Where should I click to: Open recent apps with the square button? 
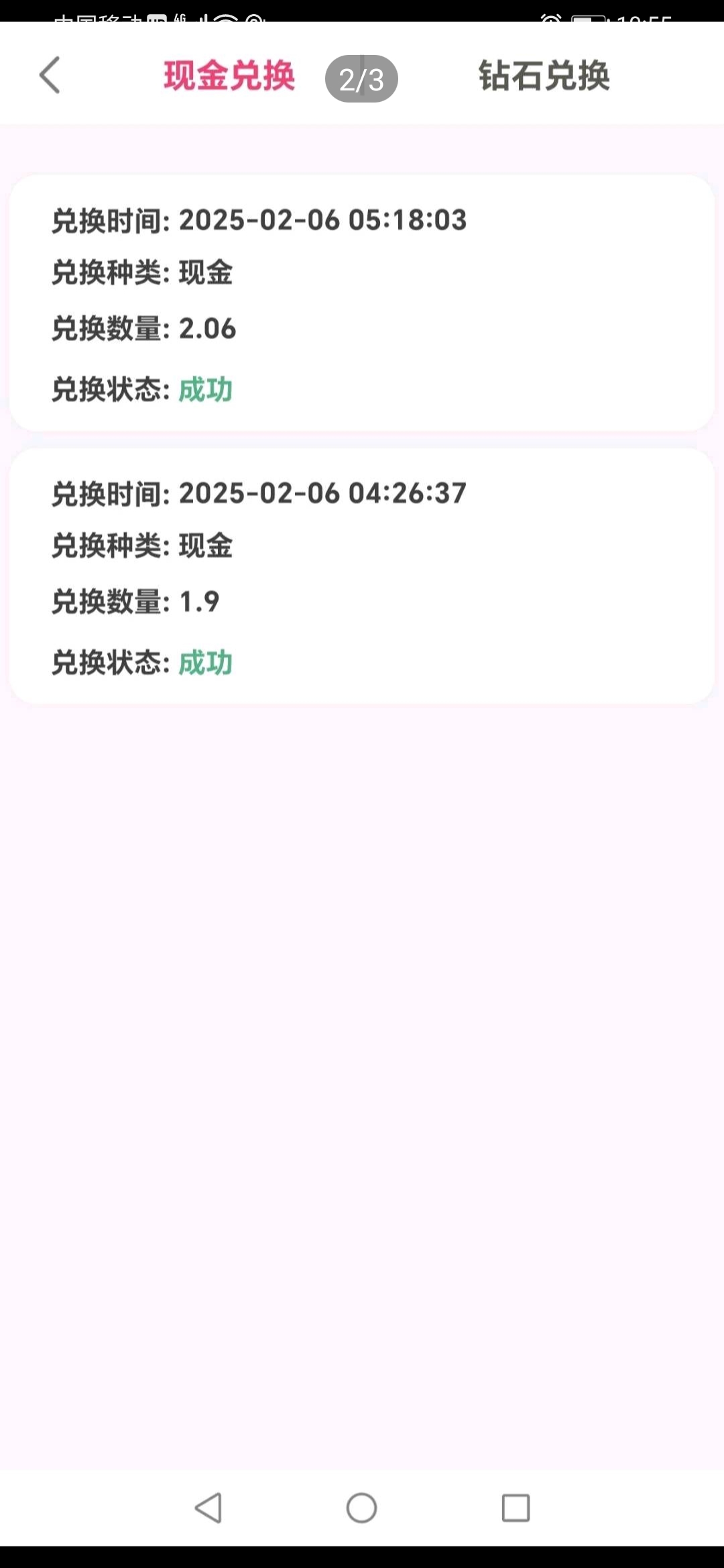[516, 1508]
